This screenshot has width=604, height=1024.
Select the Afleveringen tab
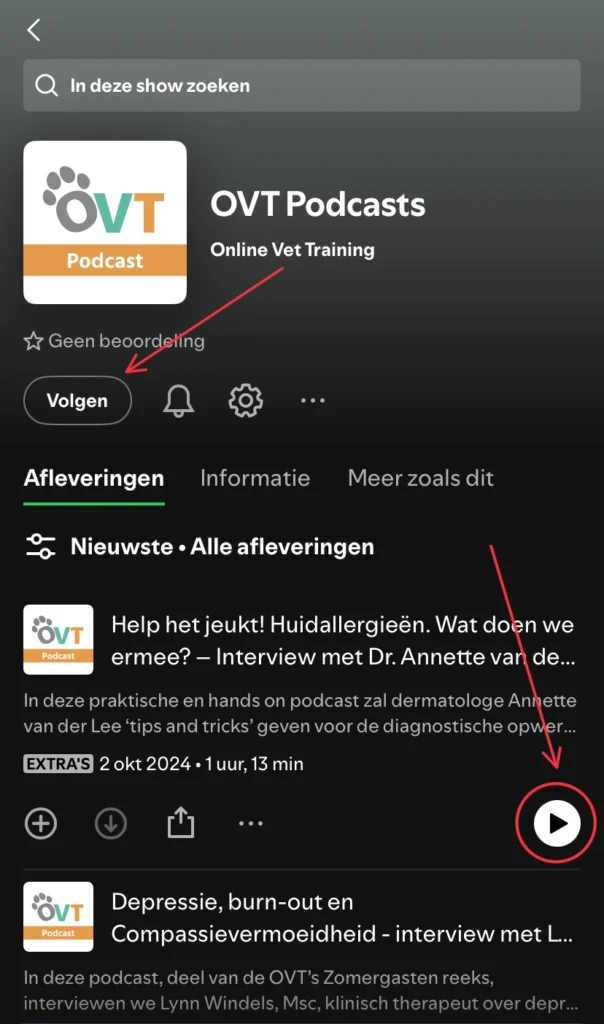[94, 478]
